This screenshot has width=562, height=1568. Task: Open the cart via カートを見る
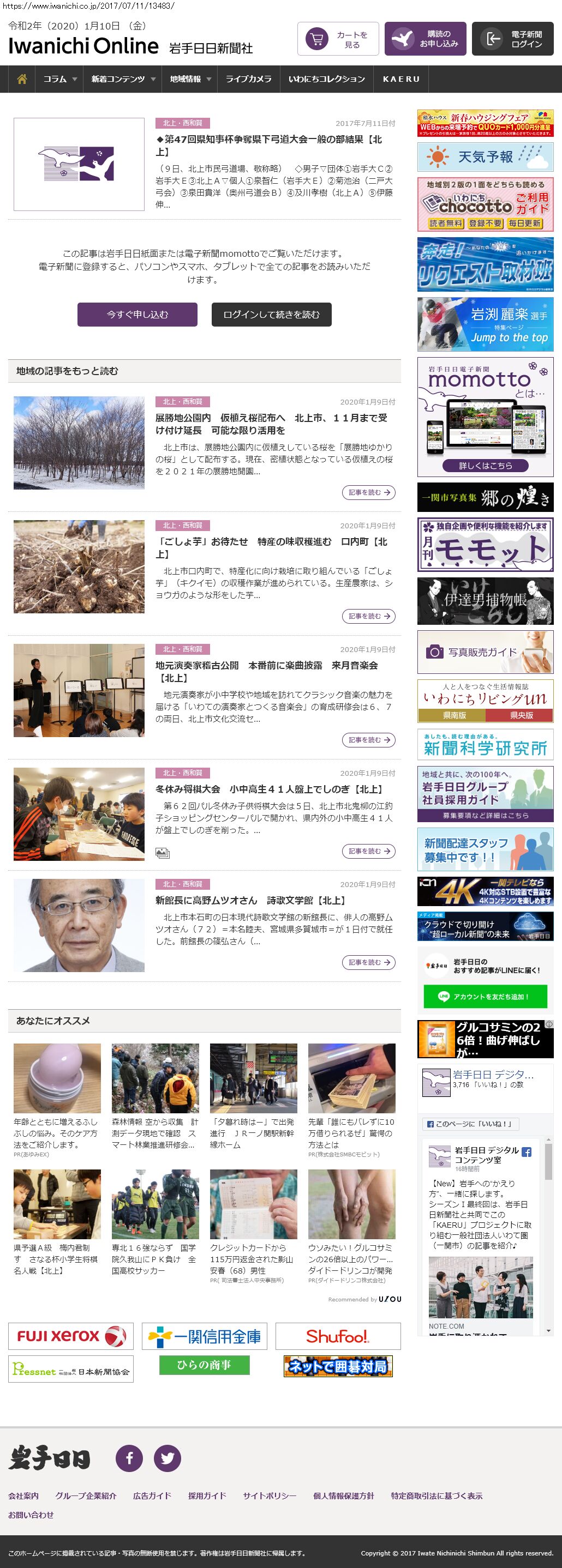click(x=338, y=39)
